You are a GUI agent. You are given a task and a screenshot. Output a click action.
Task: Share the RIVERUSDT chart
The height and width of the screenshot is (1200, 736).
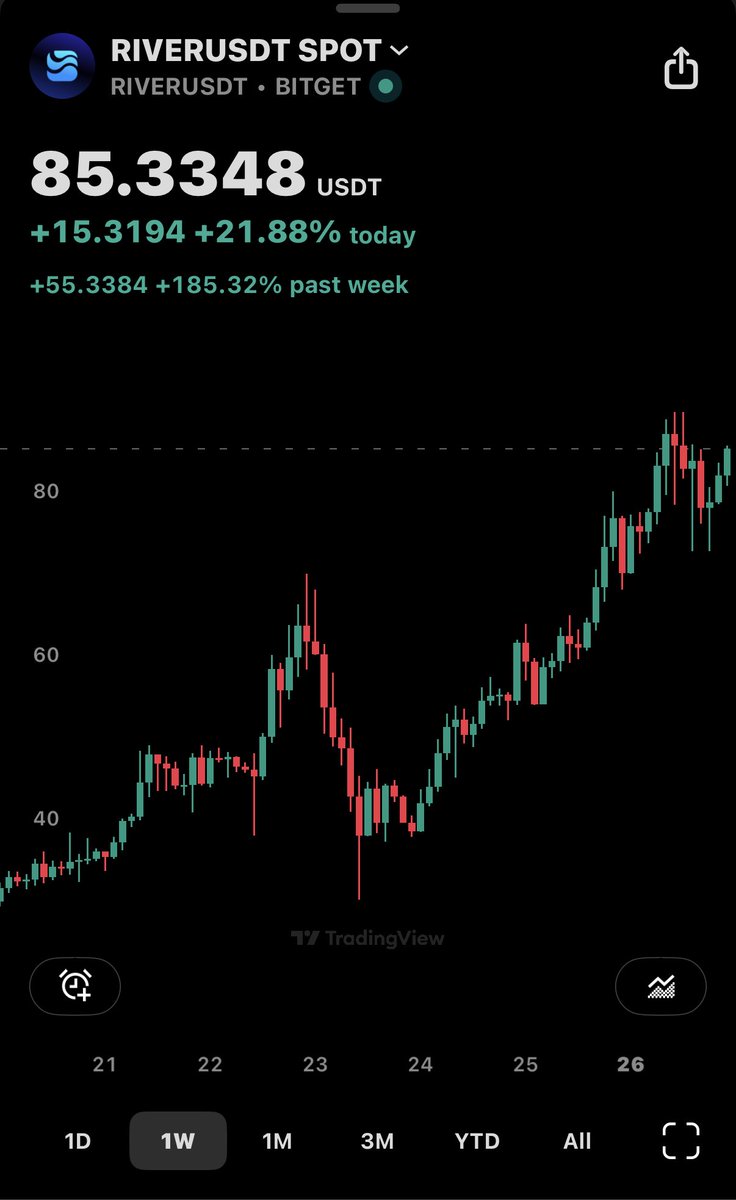pyautogui.click(x=680, y=68)
